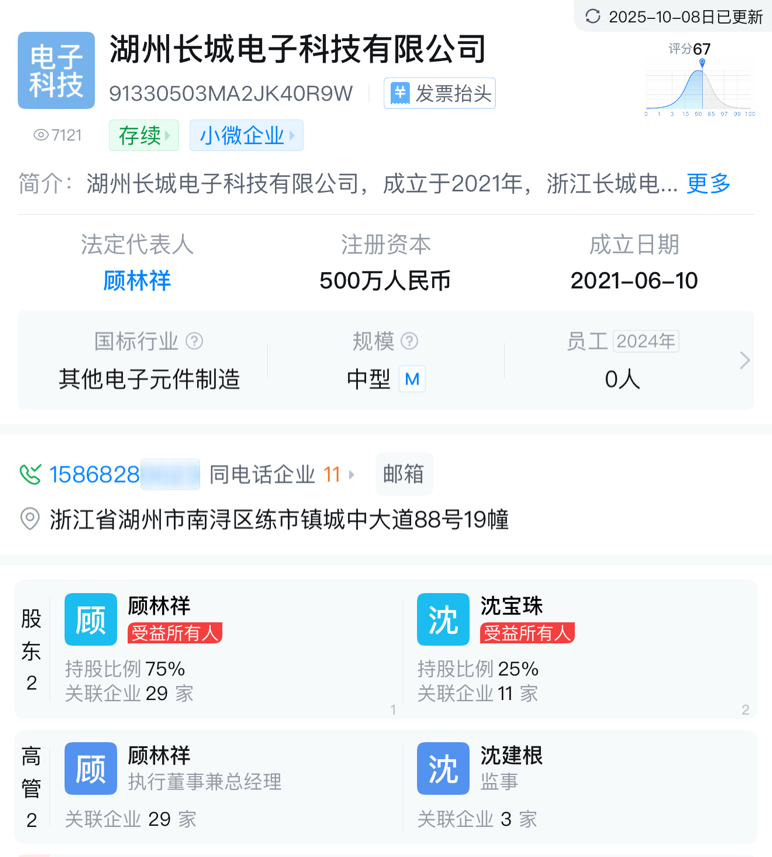The image size is (772, 857).
Task: Click the 顾 avatar icon in shareholders section
Action: [90, 619]
